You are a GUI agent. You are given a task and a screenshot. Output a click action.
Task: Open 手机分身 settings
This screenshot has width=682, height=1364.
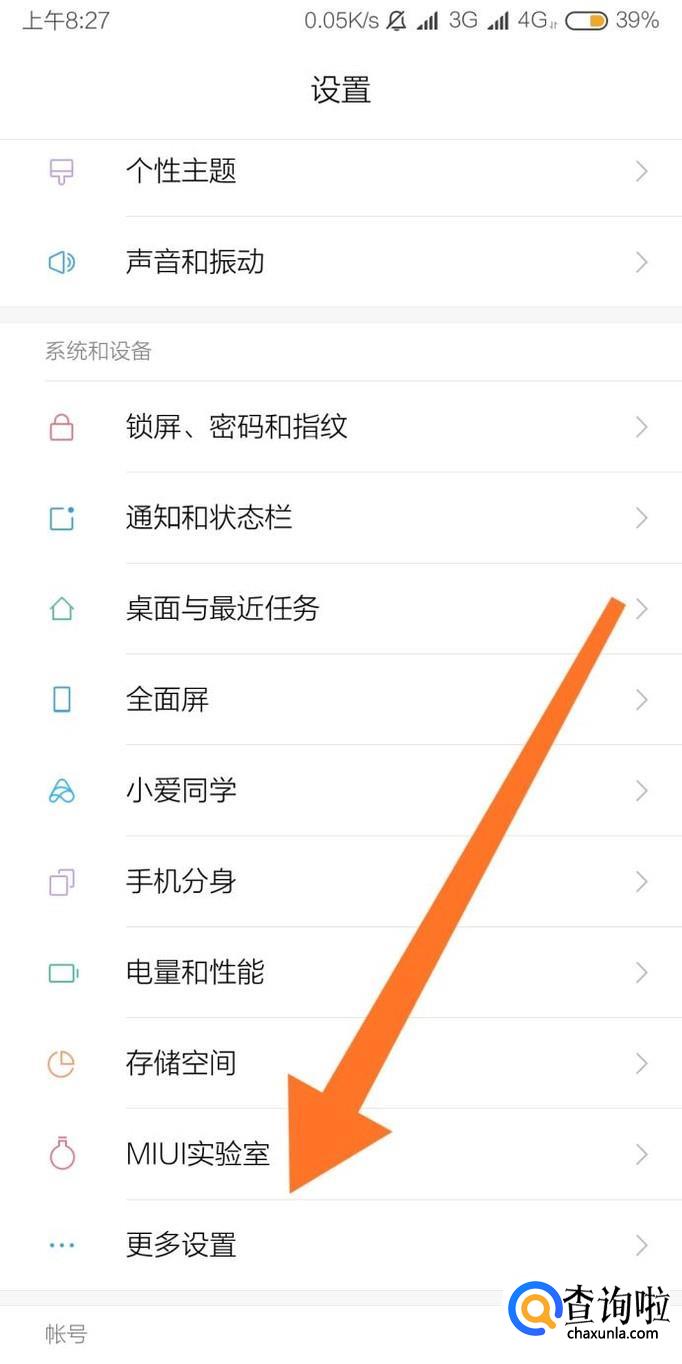click(x=181, y=881)
